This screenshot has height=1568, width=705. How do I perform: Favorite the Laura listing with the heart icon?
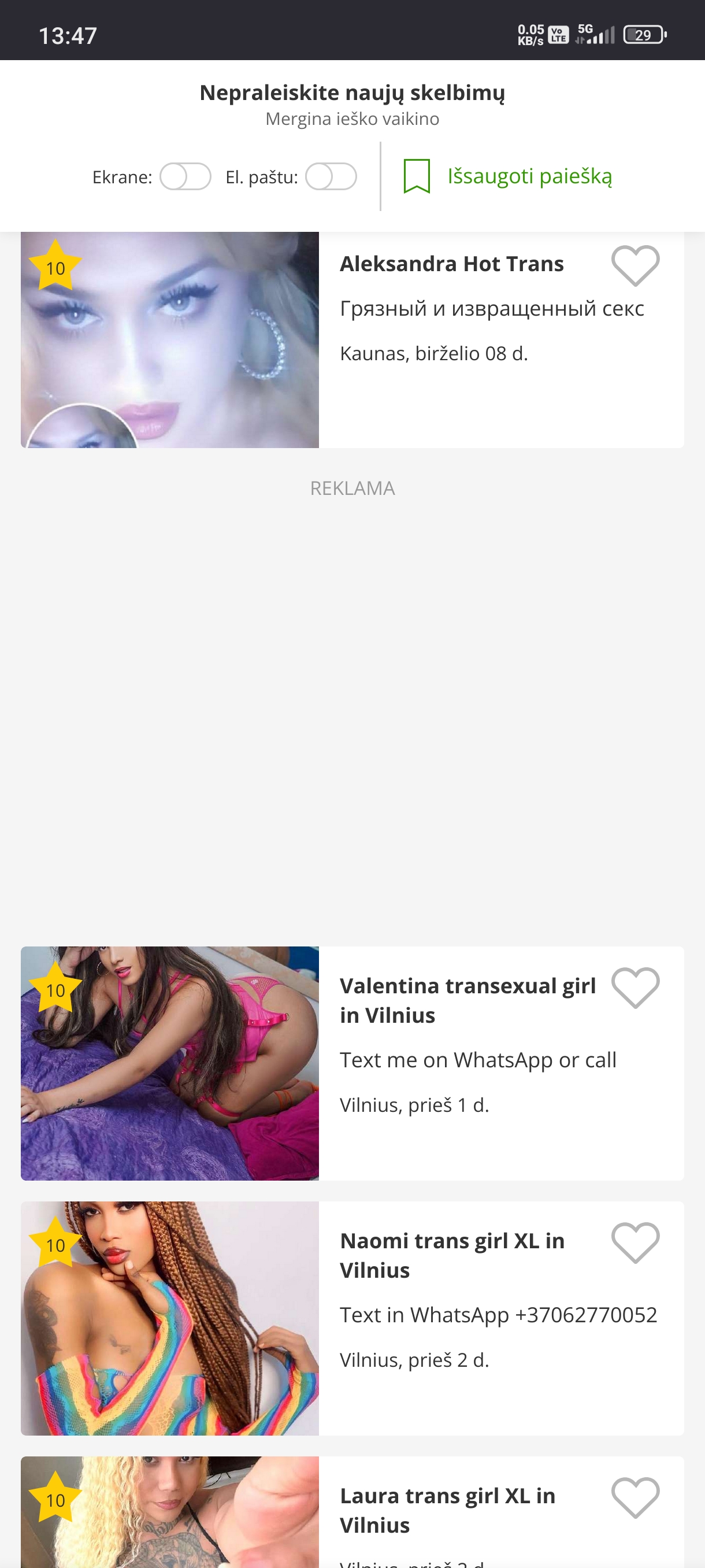click(x=635, y=1497)
